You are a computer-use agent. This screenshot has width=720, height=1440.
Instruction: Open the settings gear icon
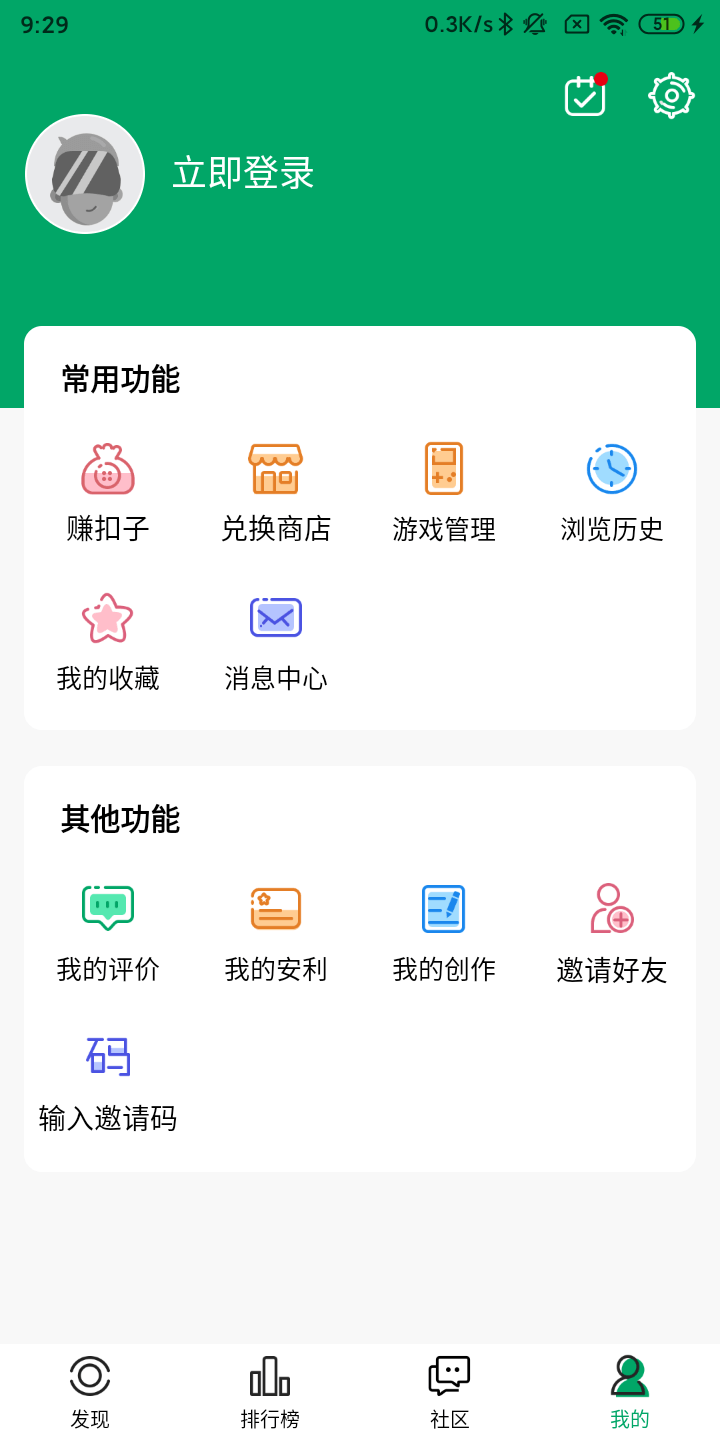(671, 96)
